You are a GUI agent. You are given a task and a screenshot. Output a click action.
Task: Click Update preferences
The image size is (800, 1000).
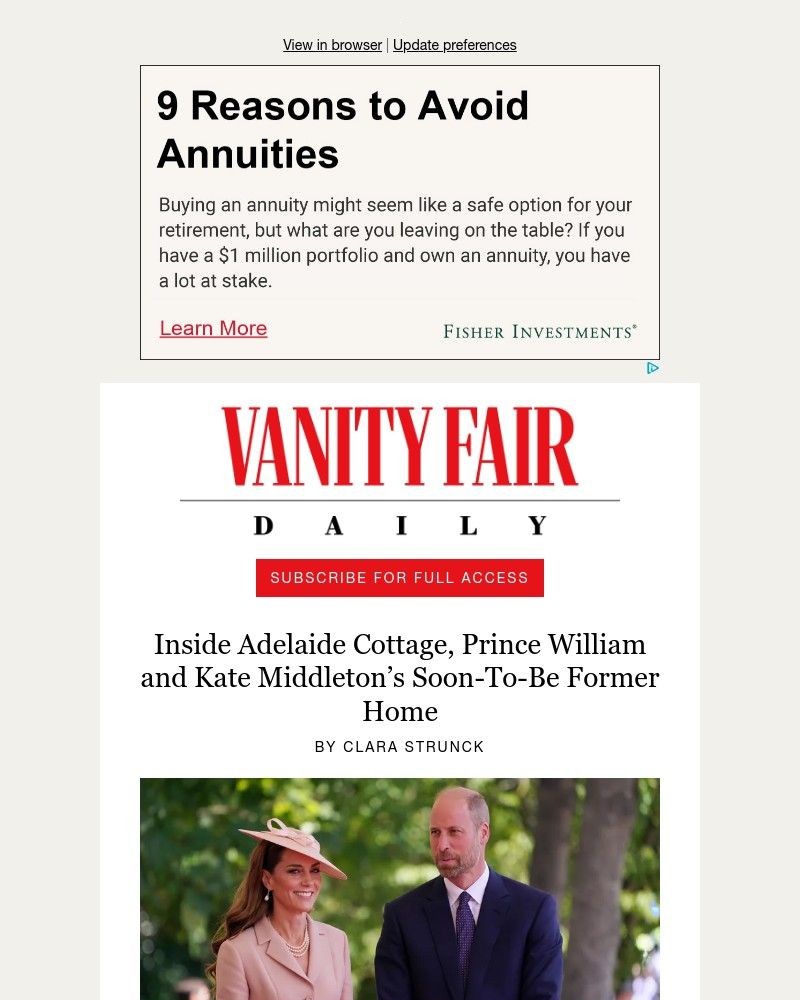[455, 45]
